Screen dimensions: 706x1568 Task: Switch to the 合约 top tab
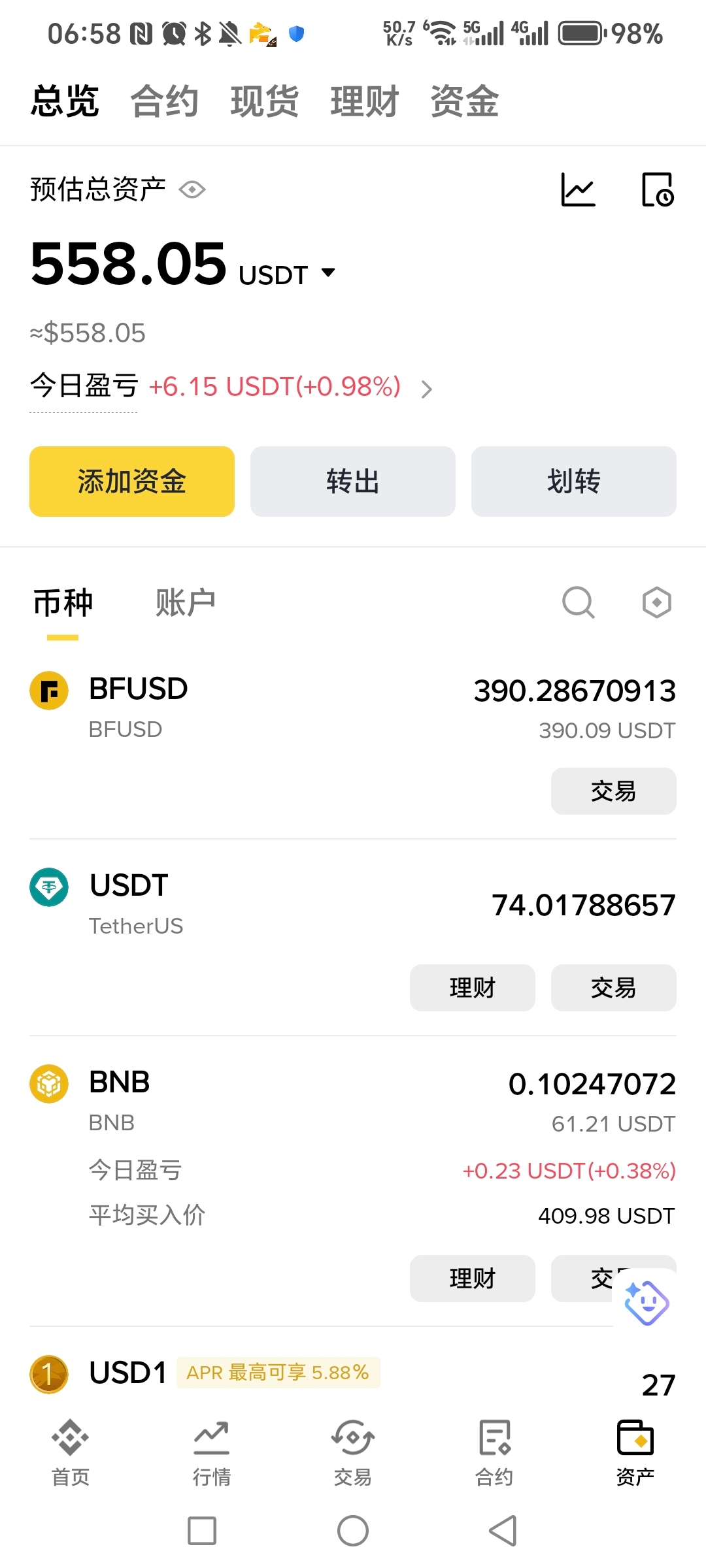[165, 102]
